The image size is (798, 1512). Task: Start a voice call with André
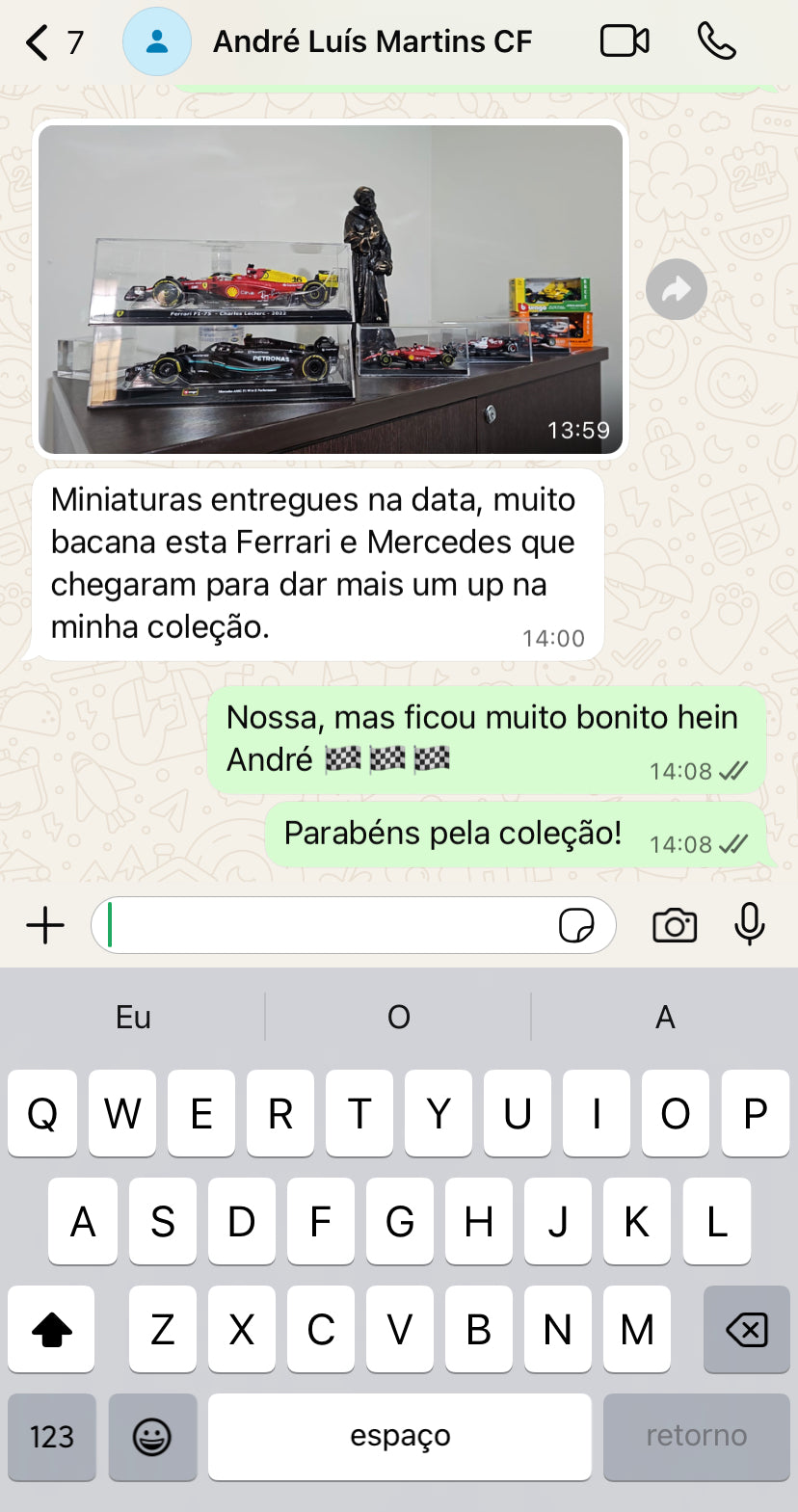click(x=716, y=41)
